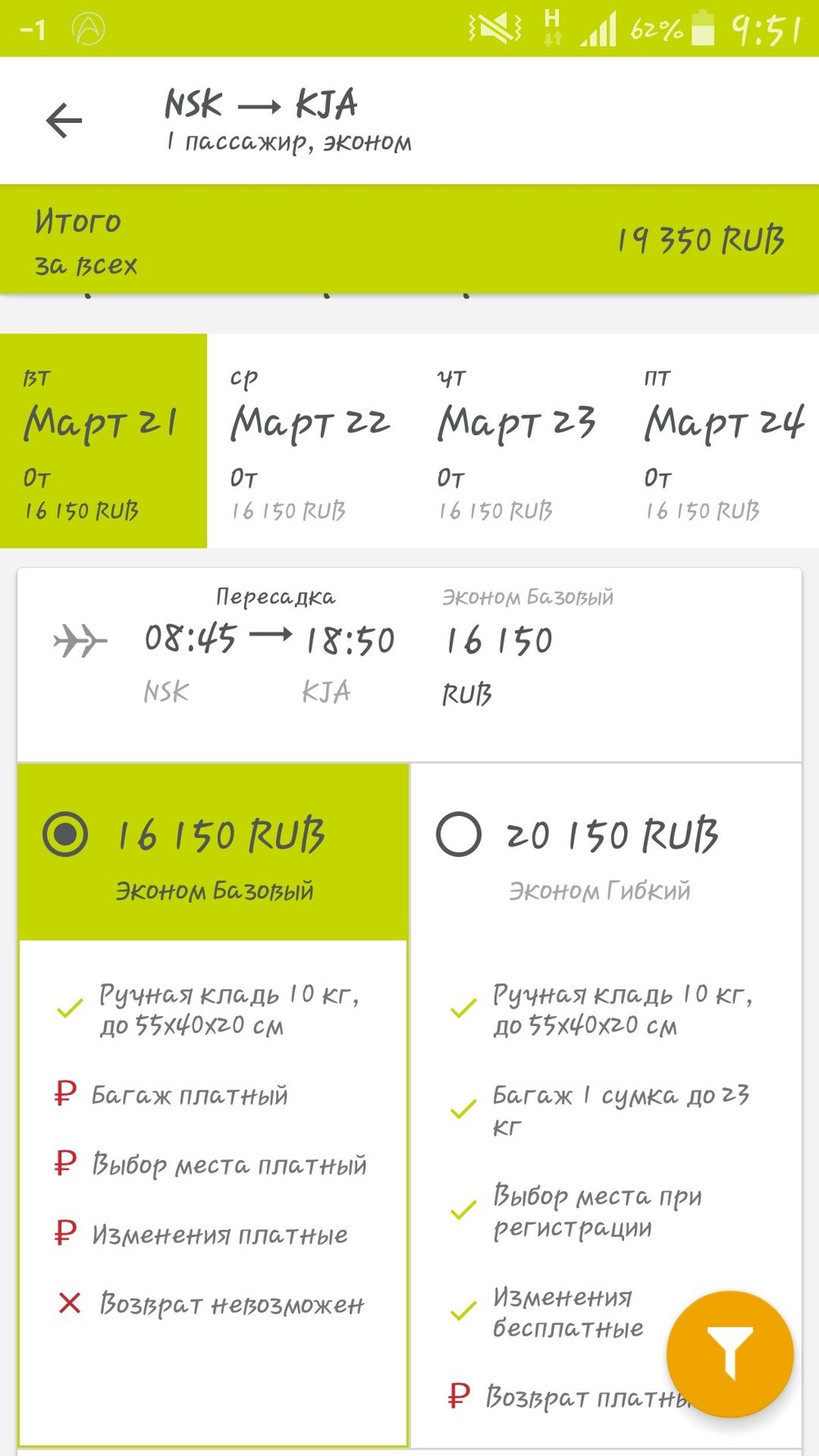Open the Итого за всех total bar

409,239
